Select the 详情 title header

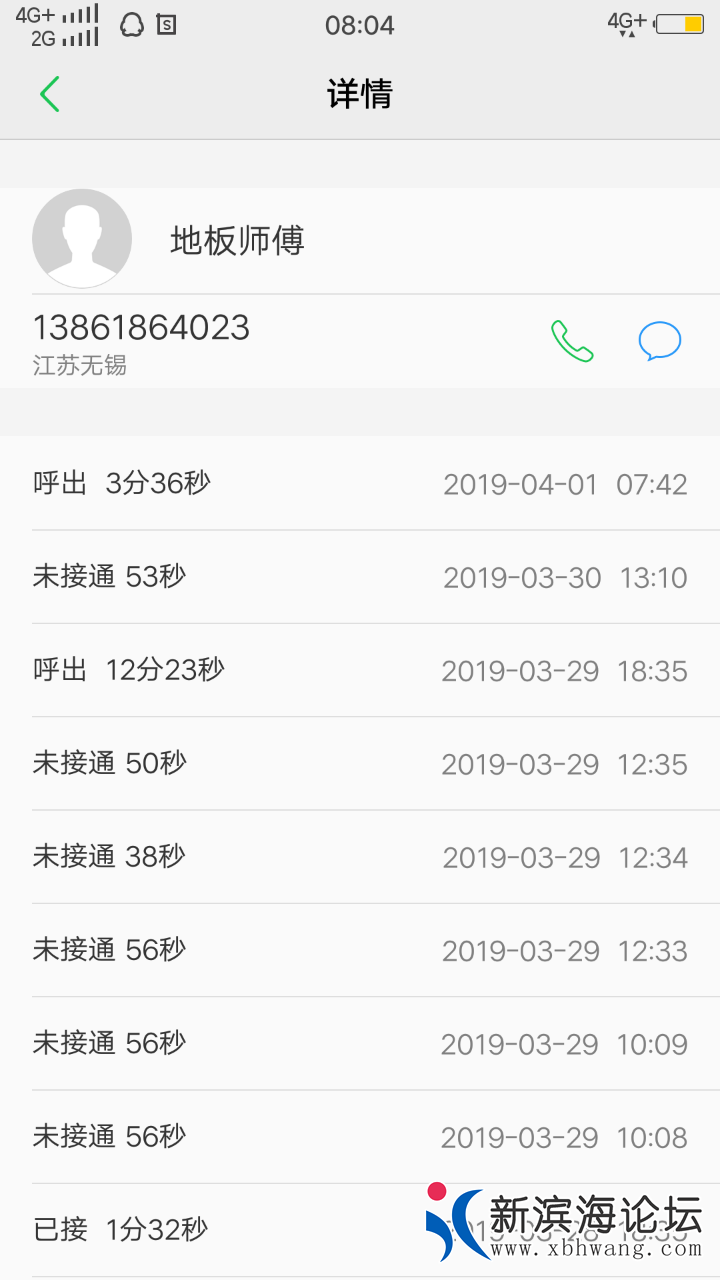tap(360, 93)
